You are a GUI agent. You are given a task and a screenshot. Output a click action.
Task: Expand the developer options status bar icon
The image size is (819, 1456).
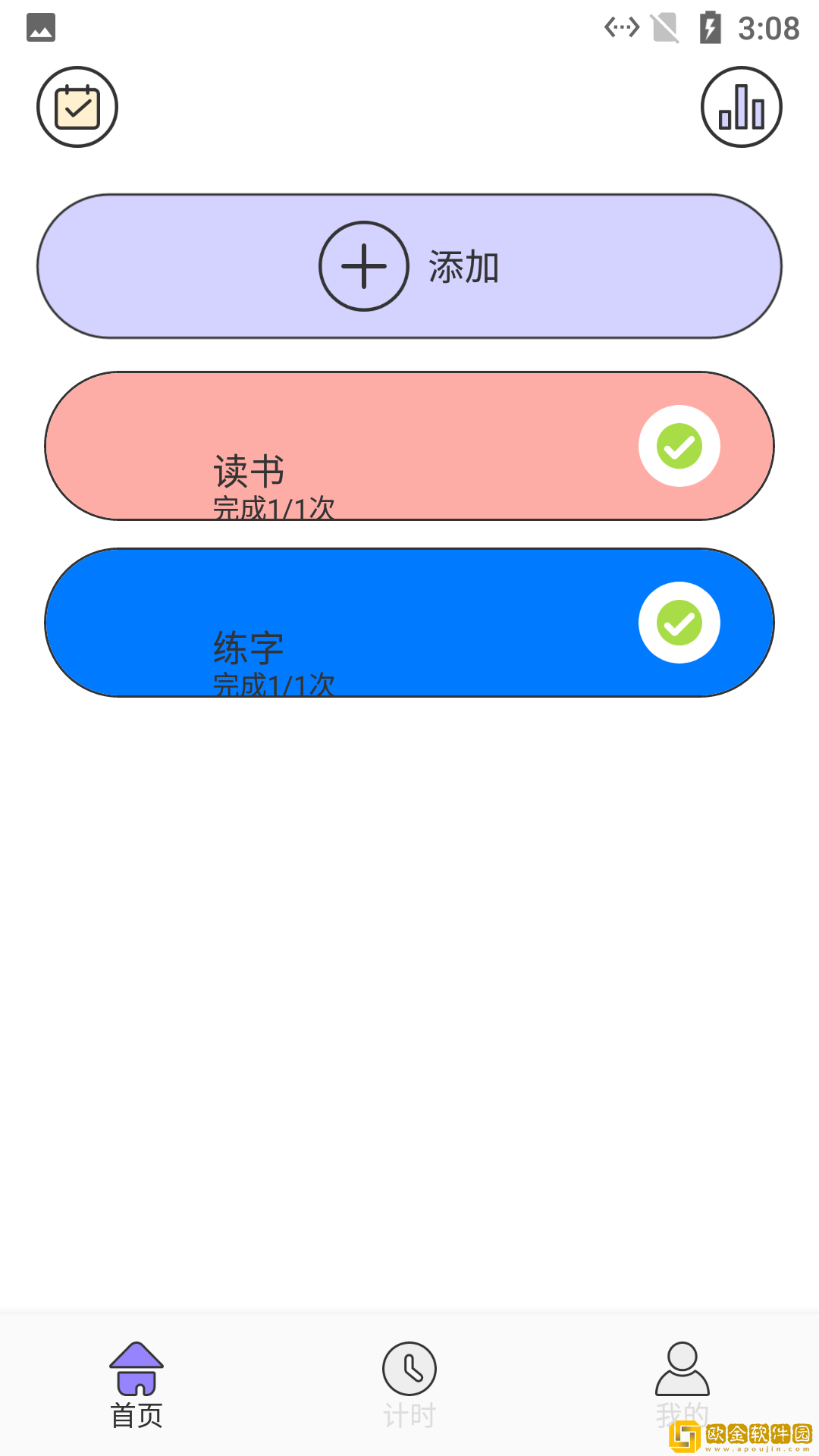click(621, 27)
